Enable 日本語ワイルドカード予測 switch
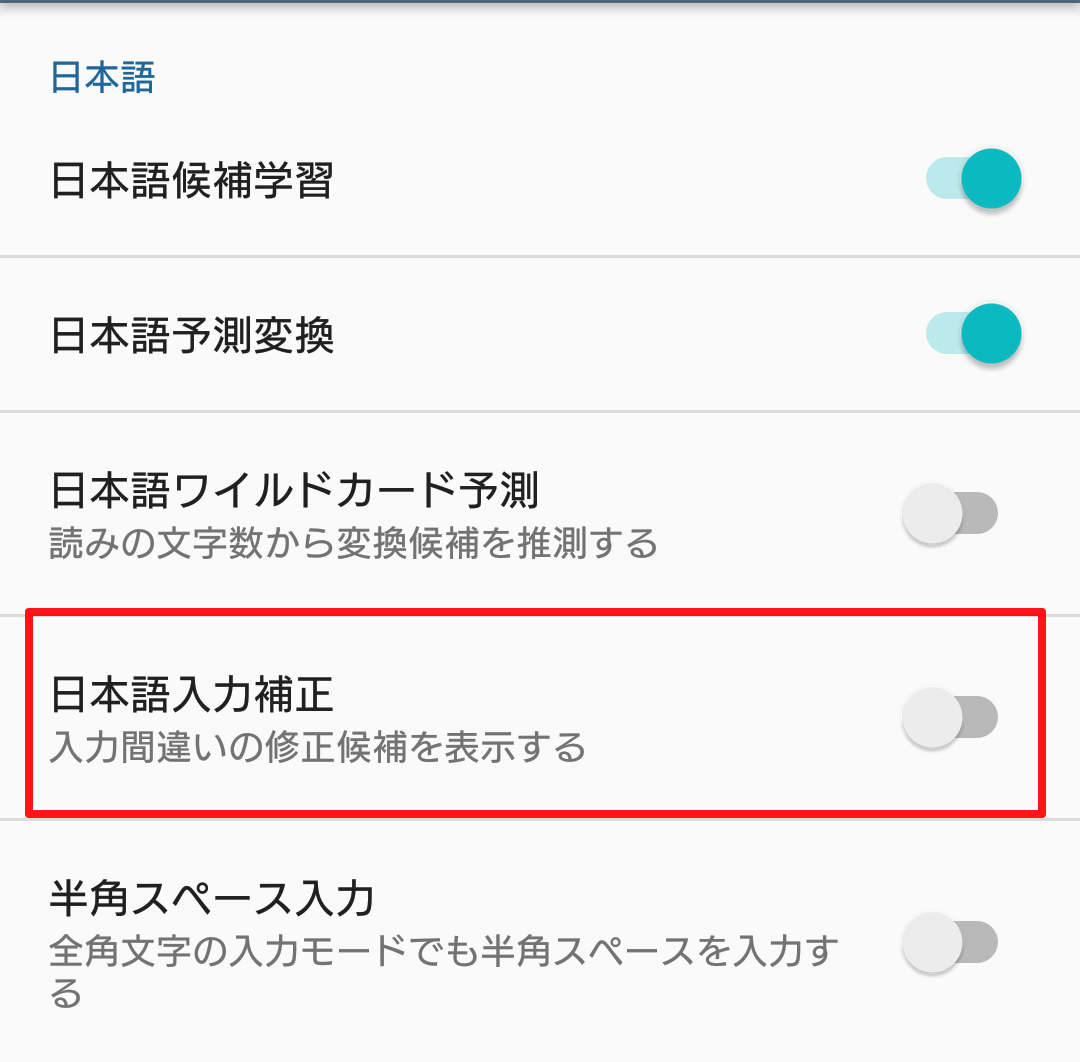 tap(950, 515)
